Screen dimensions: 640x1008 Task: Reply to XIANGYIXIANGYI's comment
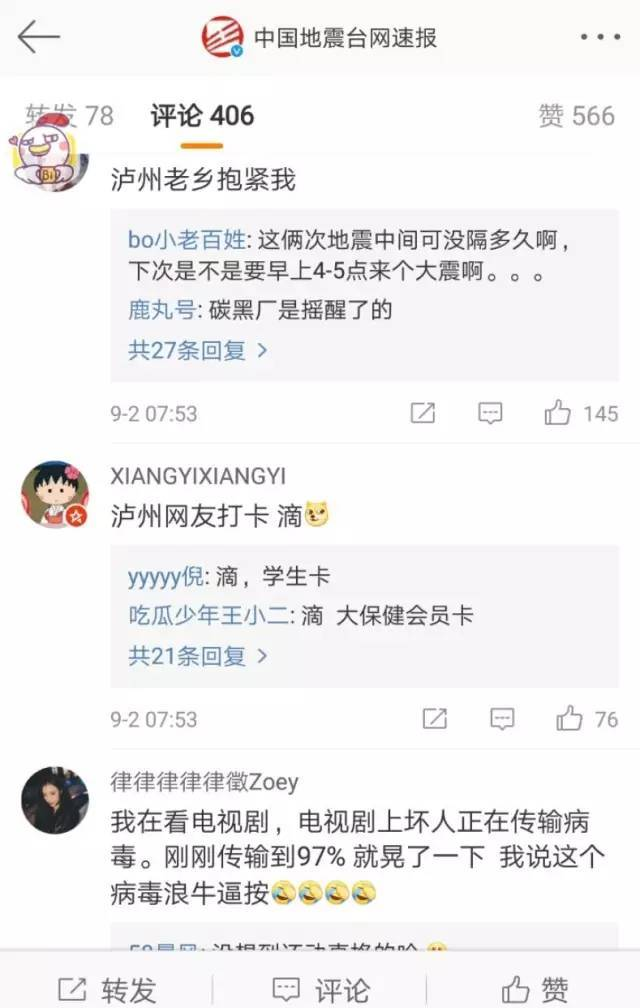pyautogui.click(x=502, y=718)
